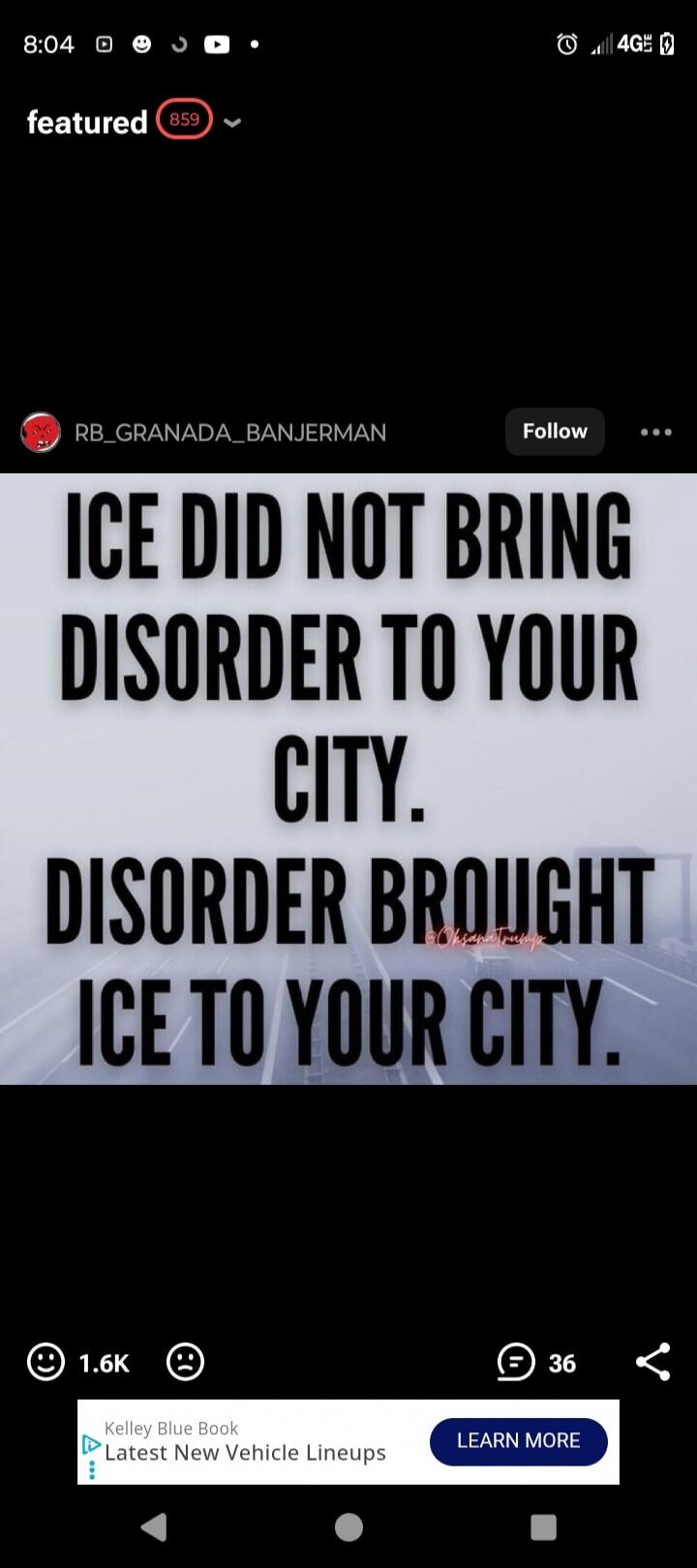Viewport: 697px width, 1568px height.
Task: Toggle following by tapping the Follow button
Action: coord(554,431)
